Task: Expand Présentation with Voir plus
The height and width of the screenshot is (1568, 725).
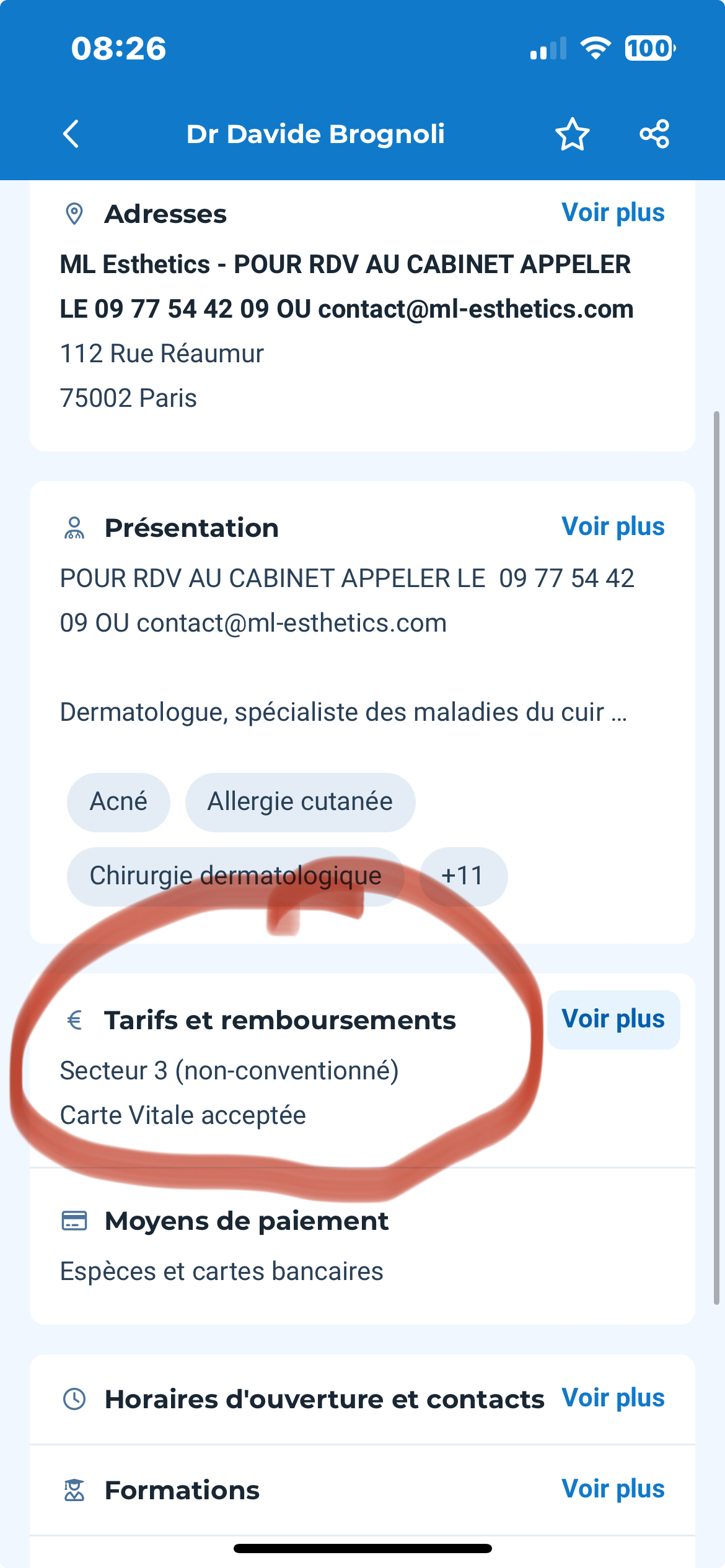Action: 613,526
